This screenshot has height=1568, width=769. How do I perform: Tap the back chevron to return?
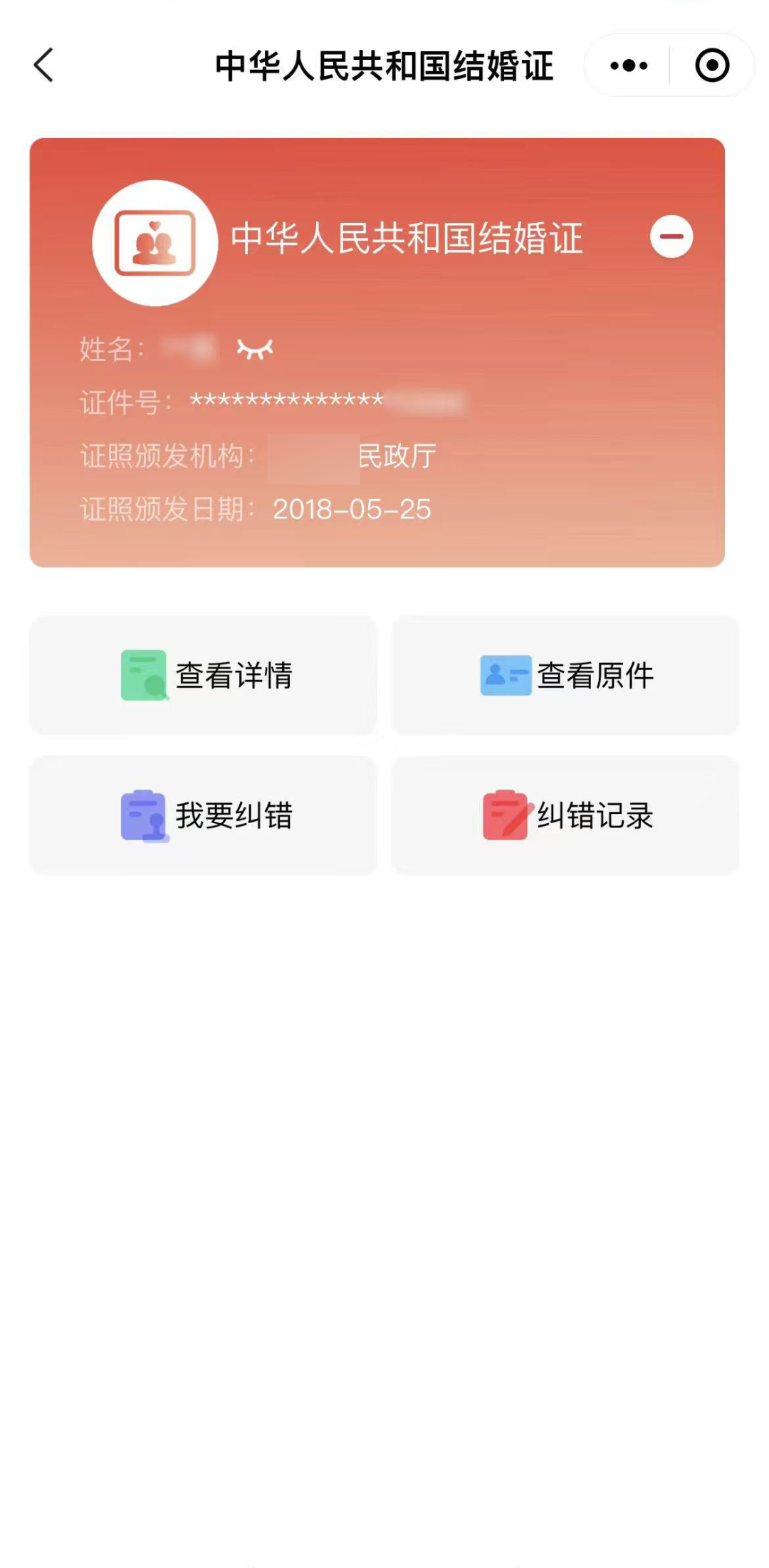[43, 65]
